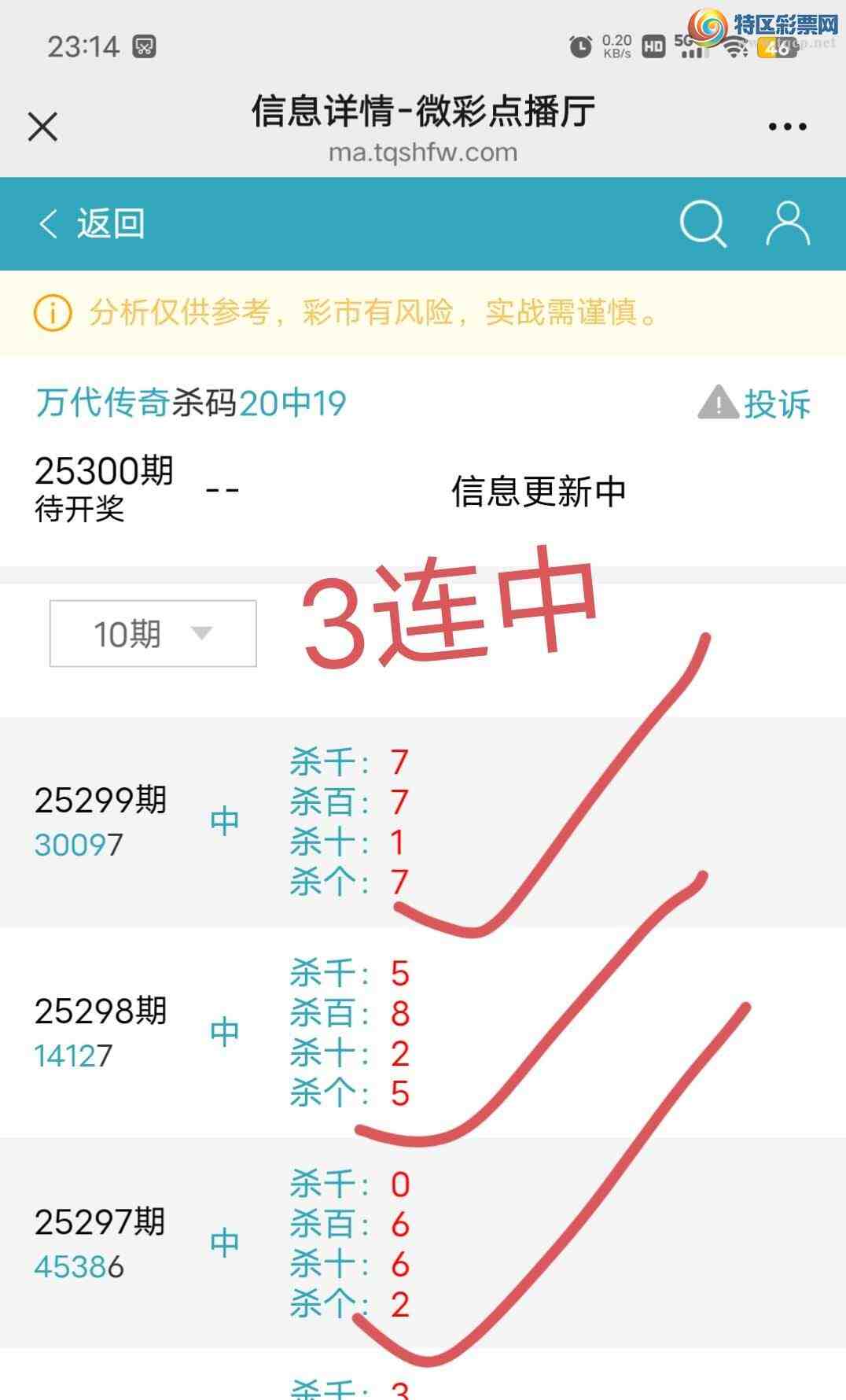Open the user profile icon

click(x=788, y=224)
